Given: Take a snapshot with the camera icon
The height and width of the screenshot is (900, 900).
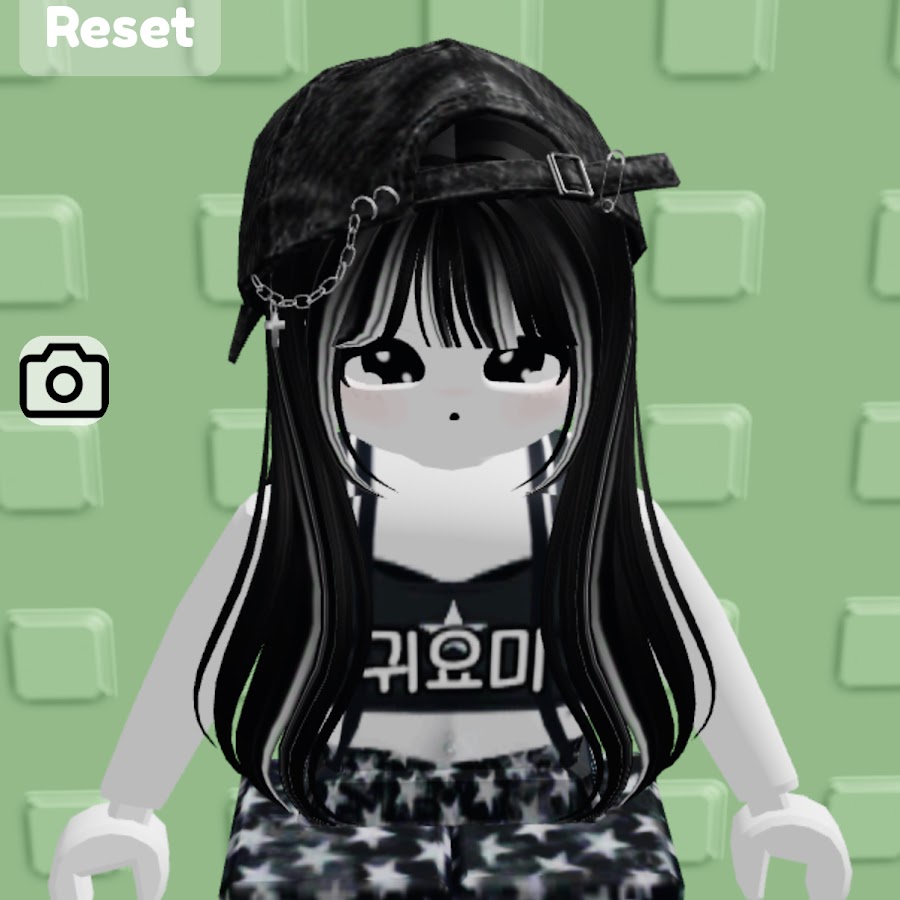Looking at the screenshot, I should click(x=64, y=381).
